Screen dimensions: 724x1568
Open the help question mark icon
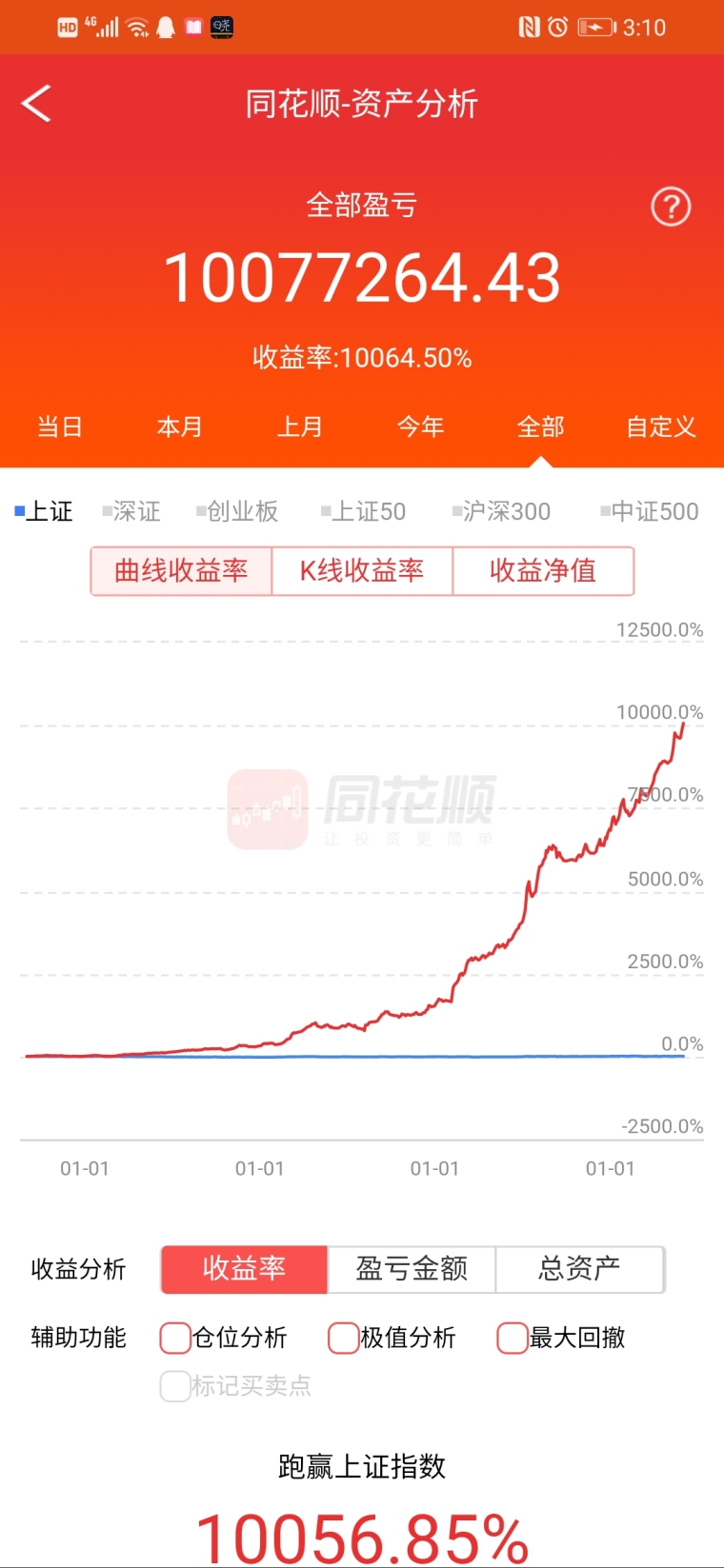[x=671, y=207]
